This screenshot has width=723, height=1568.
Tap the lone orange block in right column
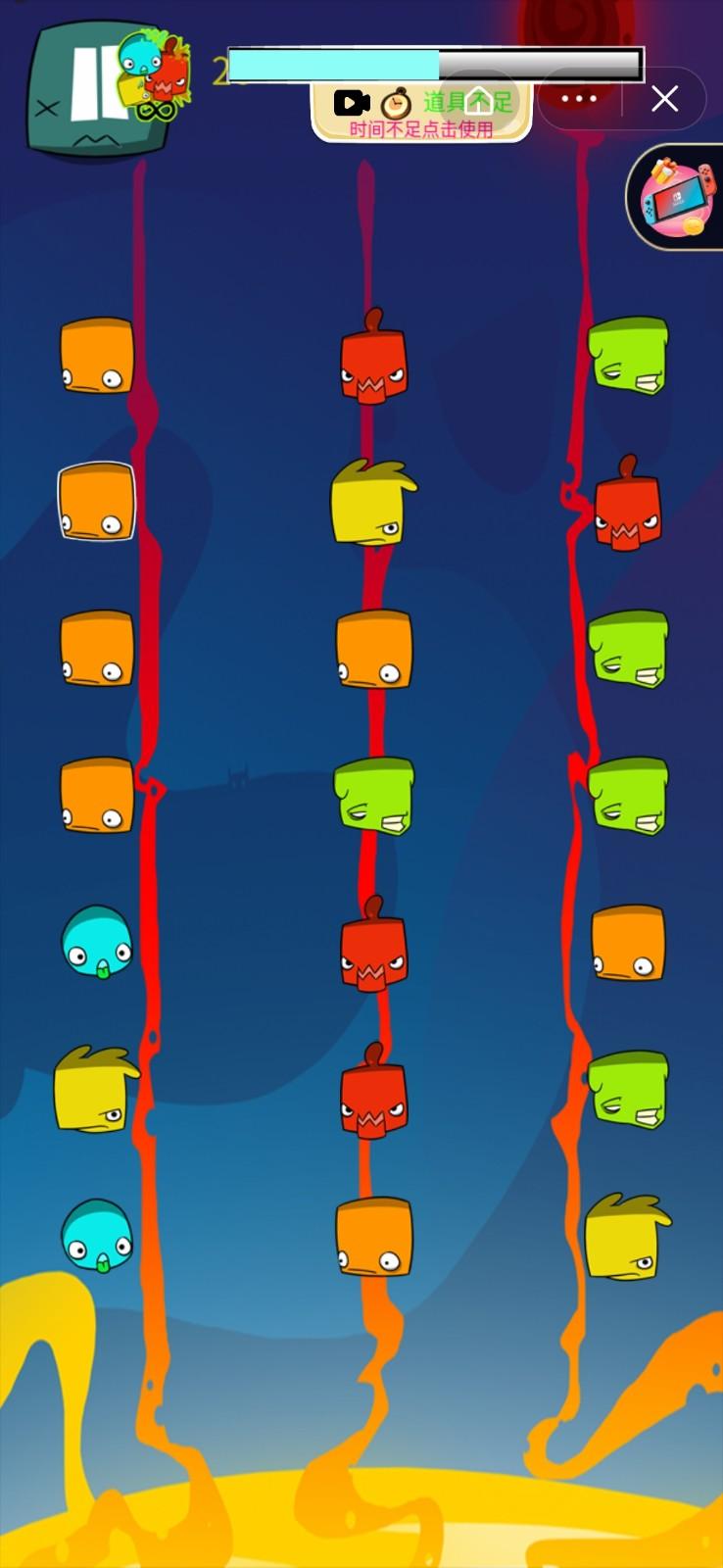click(628, 943)
